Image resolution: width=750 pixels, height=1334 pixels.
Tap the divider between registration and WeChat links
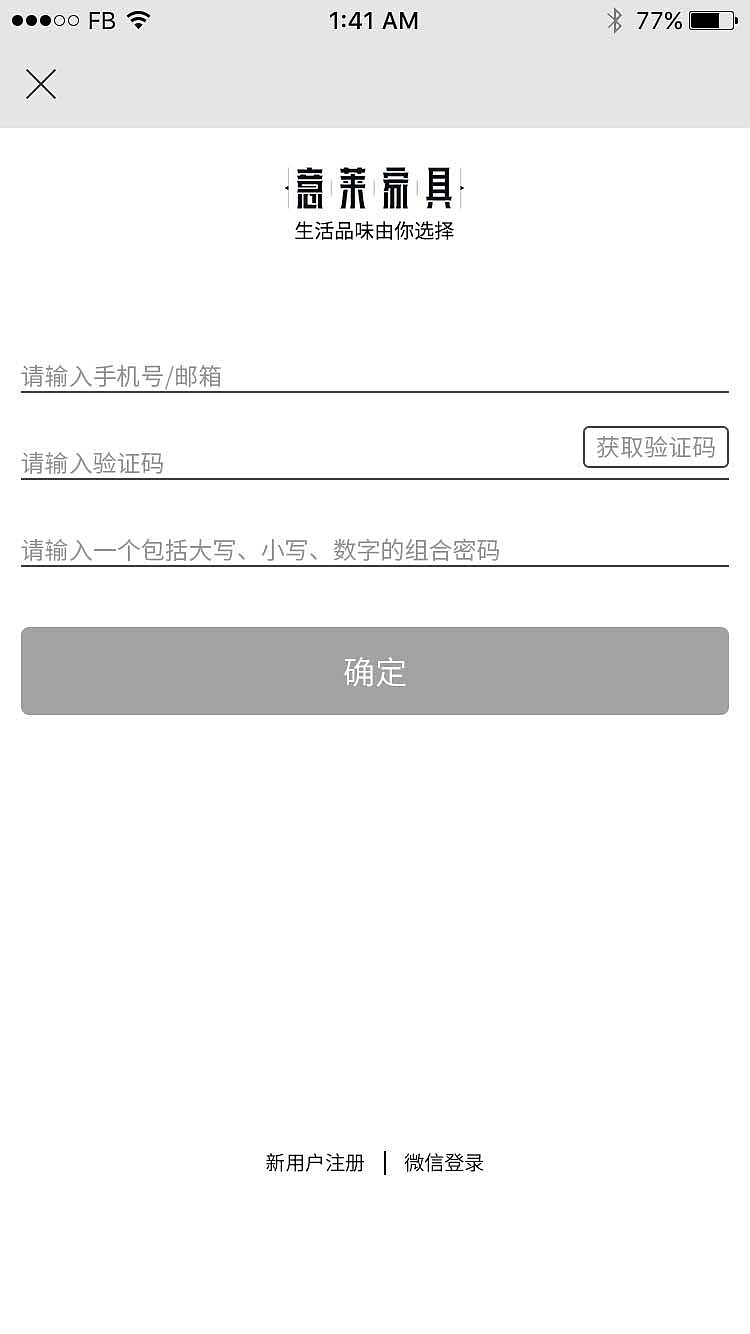(x=383, y=1162)
